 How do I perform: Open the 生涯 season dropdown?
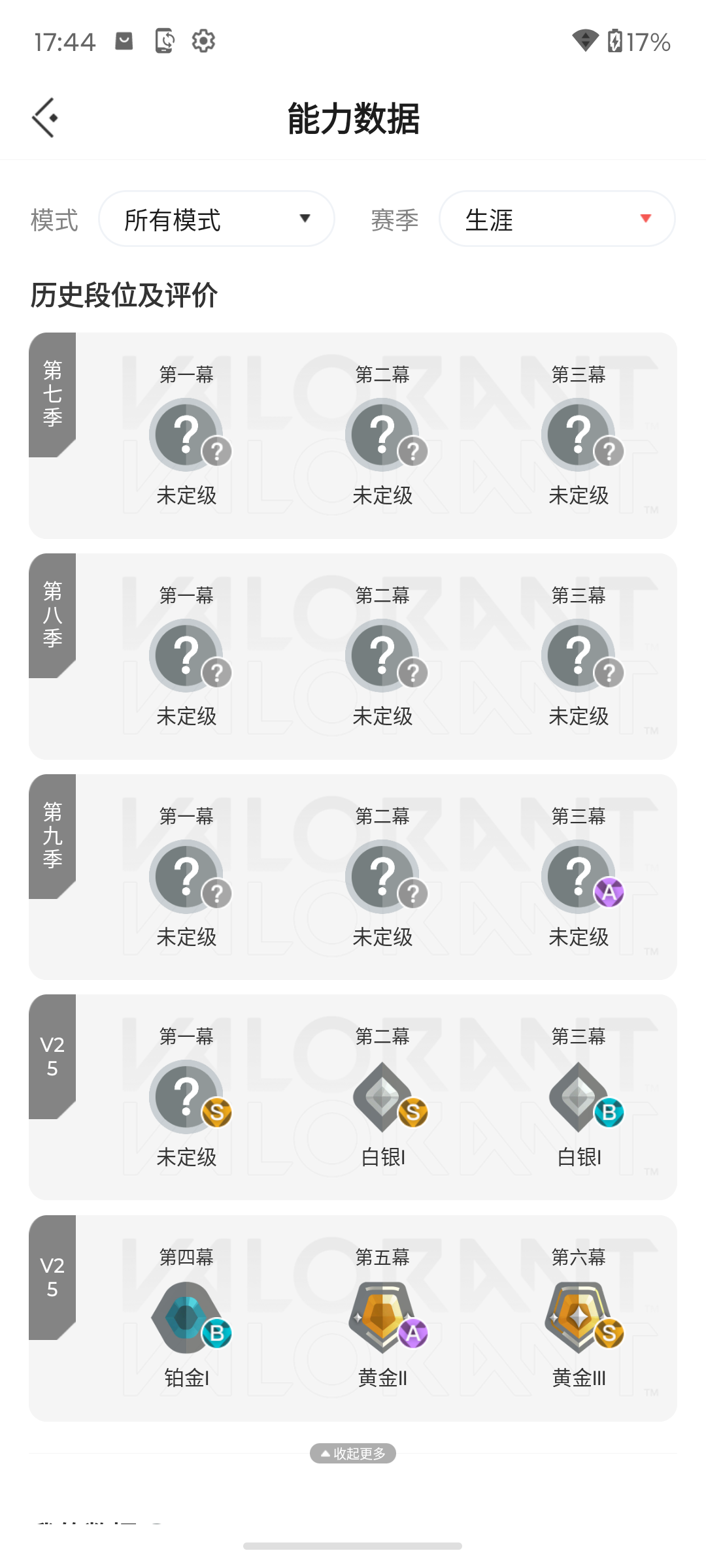[x=557, y=219]
